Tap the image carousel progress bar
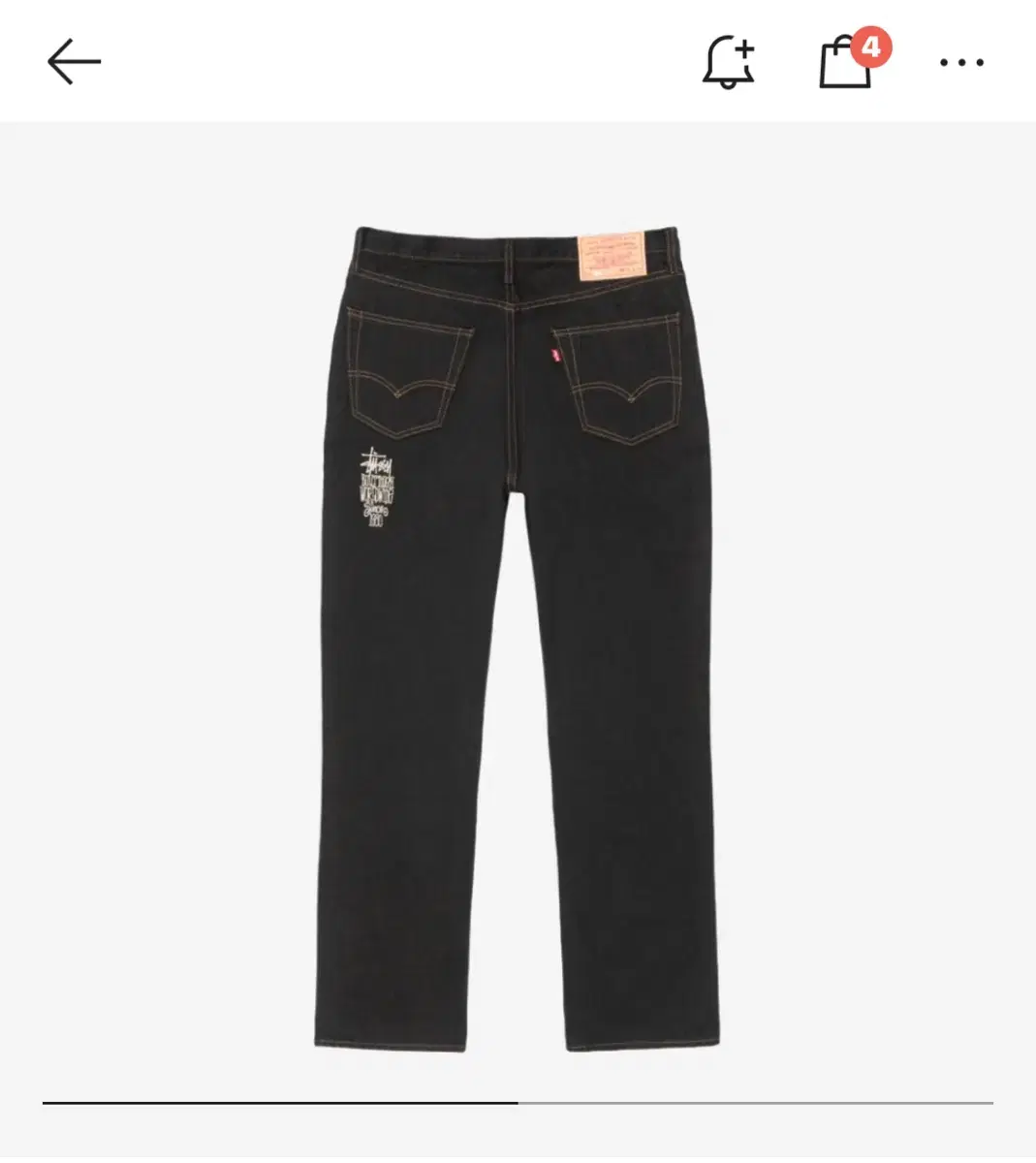This screenshot has height=1163, width=1036. (x=518, y=1103)
